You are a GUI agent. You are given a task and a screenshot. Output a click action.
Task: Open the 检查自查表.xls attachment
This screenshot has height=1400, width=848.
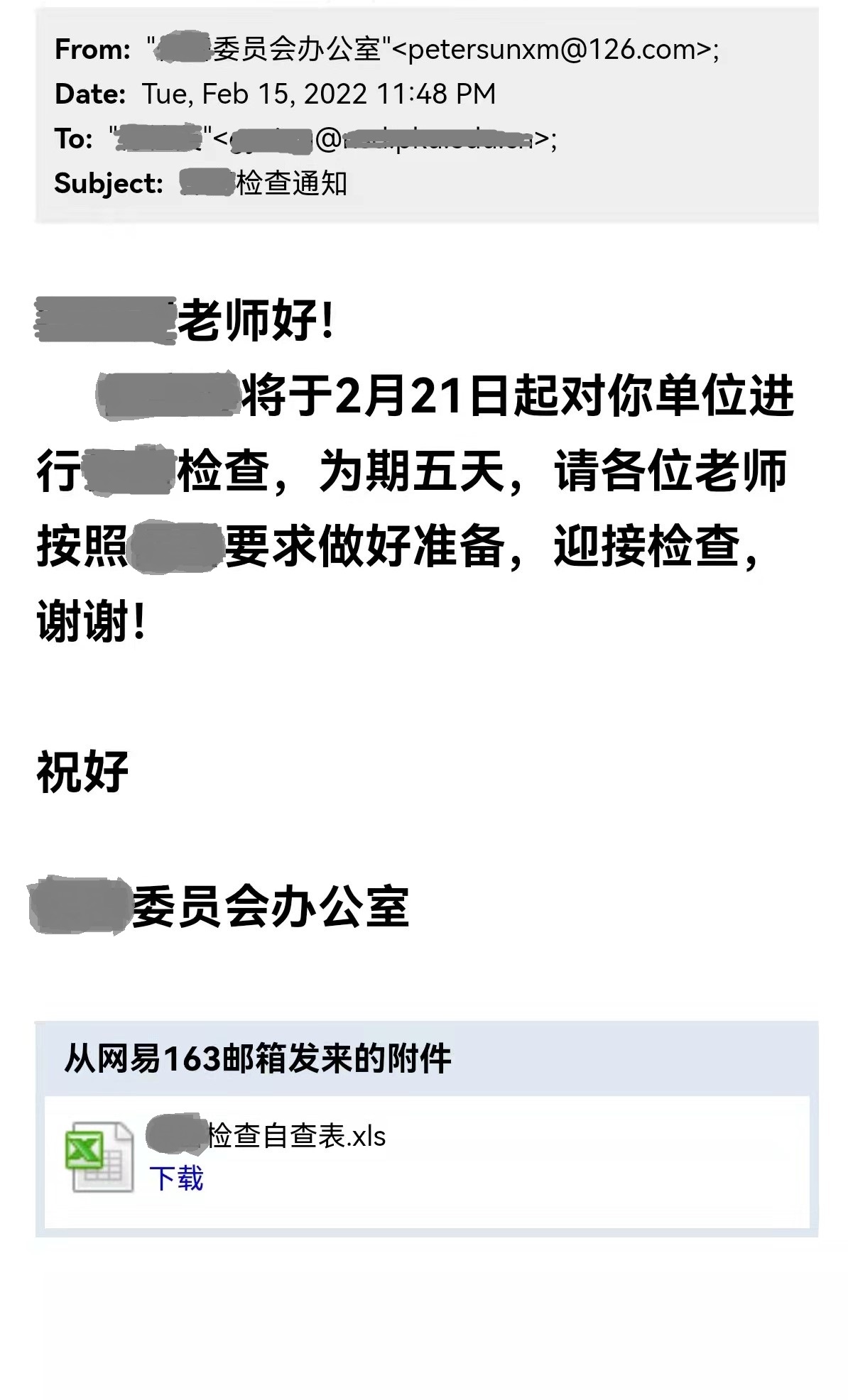click(296, 1135)
